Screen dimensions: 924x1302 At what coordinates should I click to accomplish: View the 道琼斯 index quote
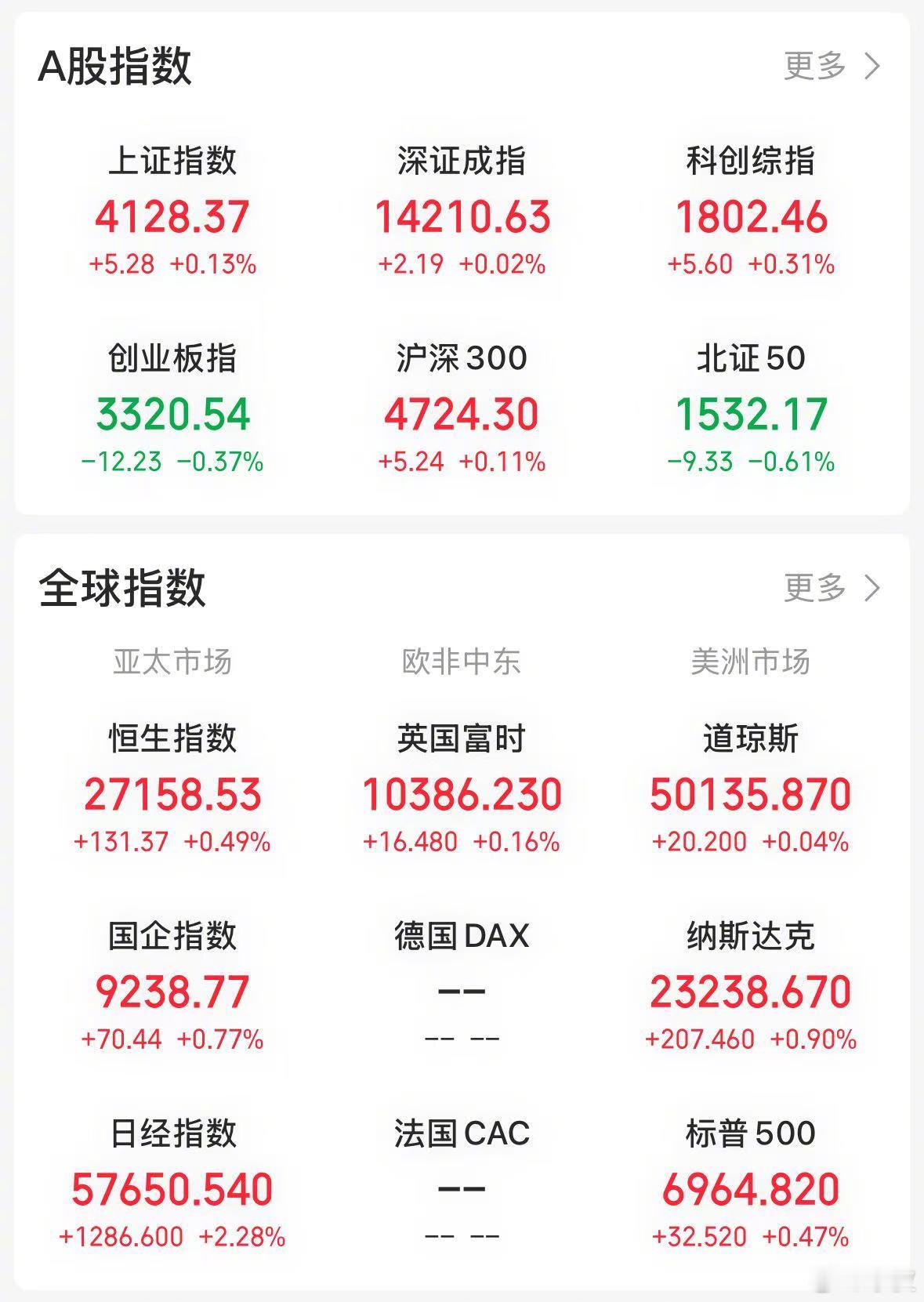tap(751, 788)
